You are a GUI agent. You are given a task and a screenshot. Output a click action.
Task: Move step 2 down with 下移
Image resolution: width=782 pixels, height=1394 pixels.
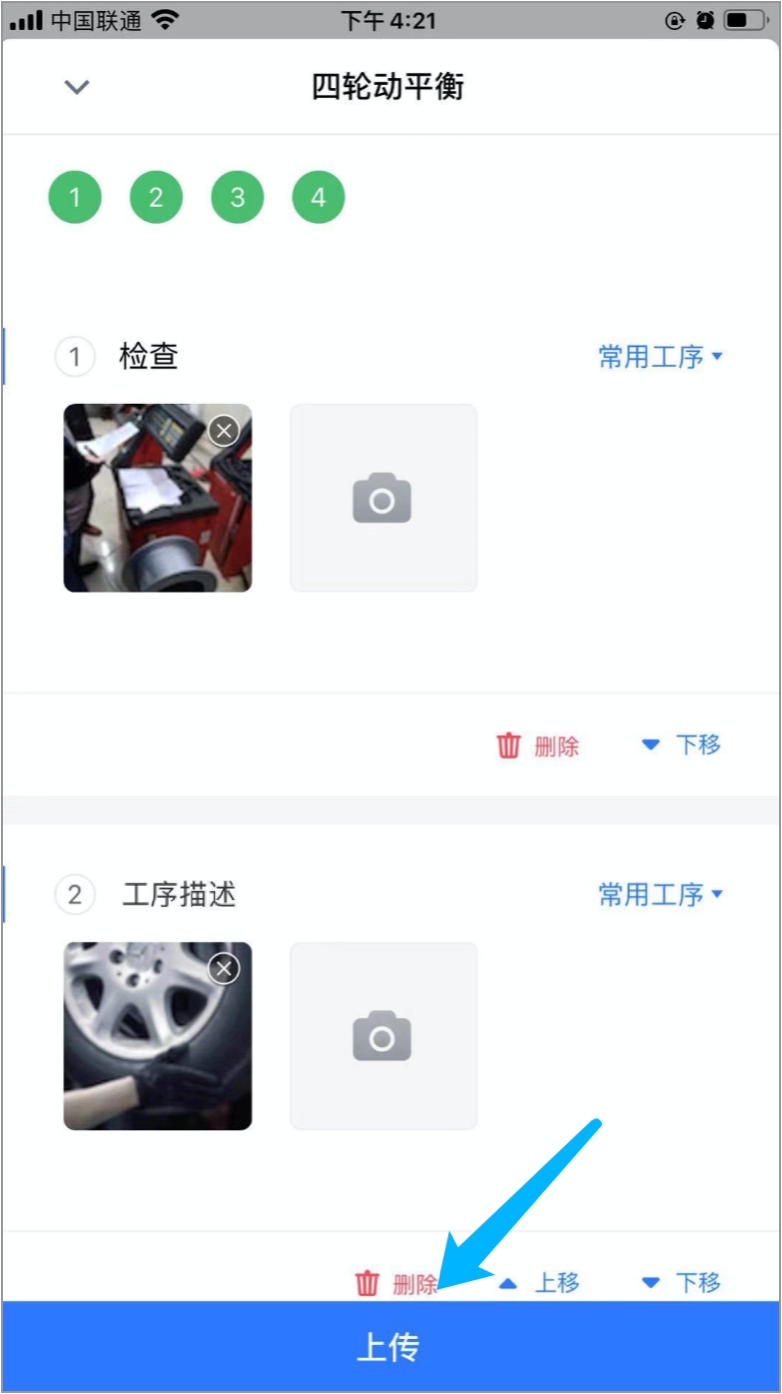(x=681, y=1283)
